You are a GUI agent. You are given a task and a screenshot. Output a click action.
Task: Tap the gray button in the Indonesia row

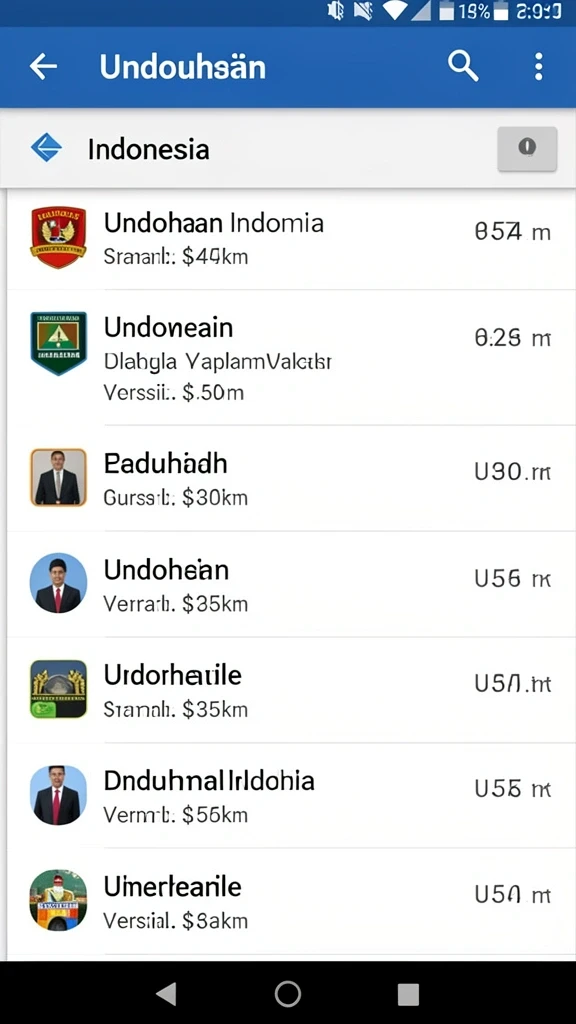[527, 149]
